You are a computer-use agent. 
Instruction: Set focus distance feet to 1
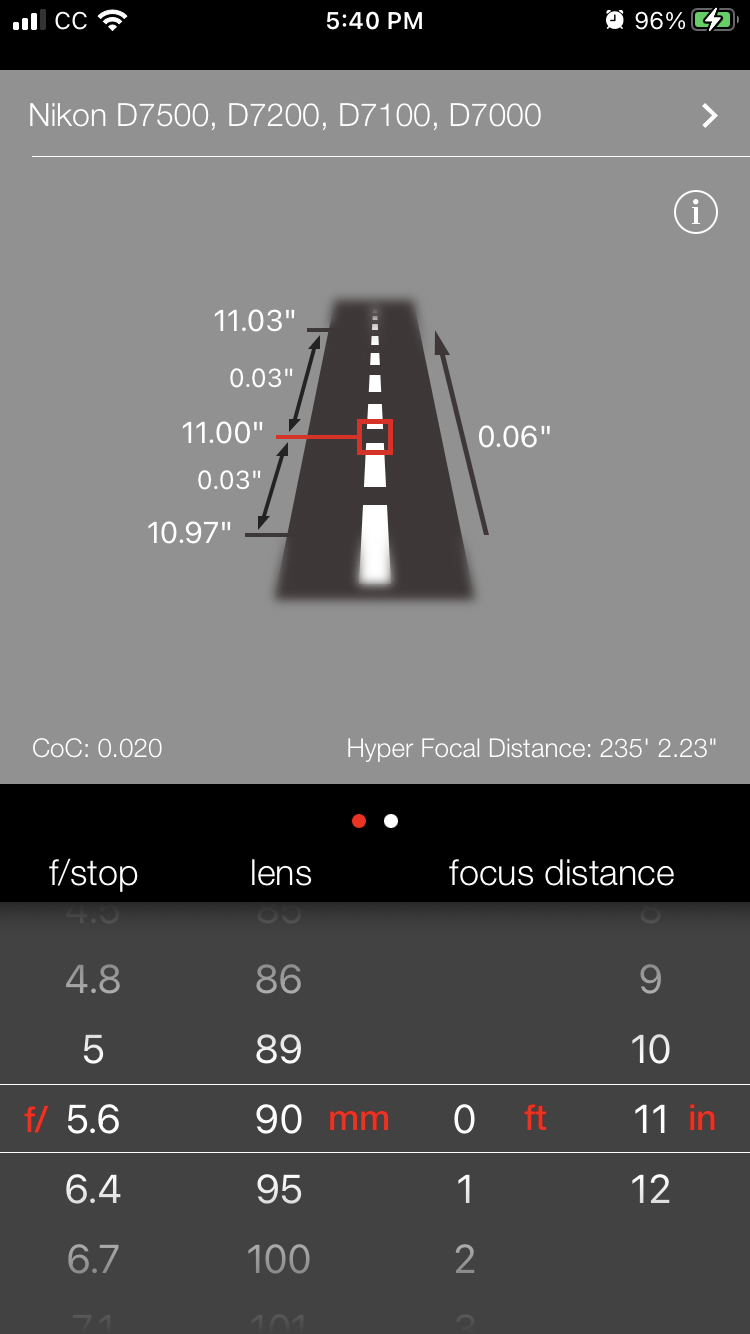(x=464, y=1189)
